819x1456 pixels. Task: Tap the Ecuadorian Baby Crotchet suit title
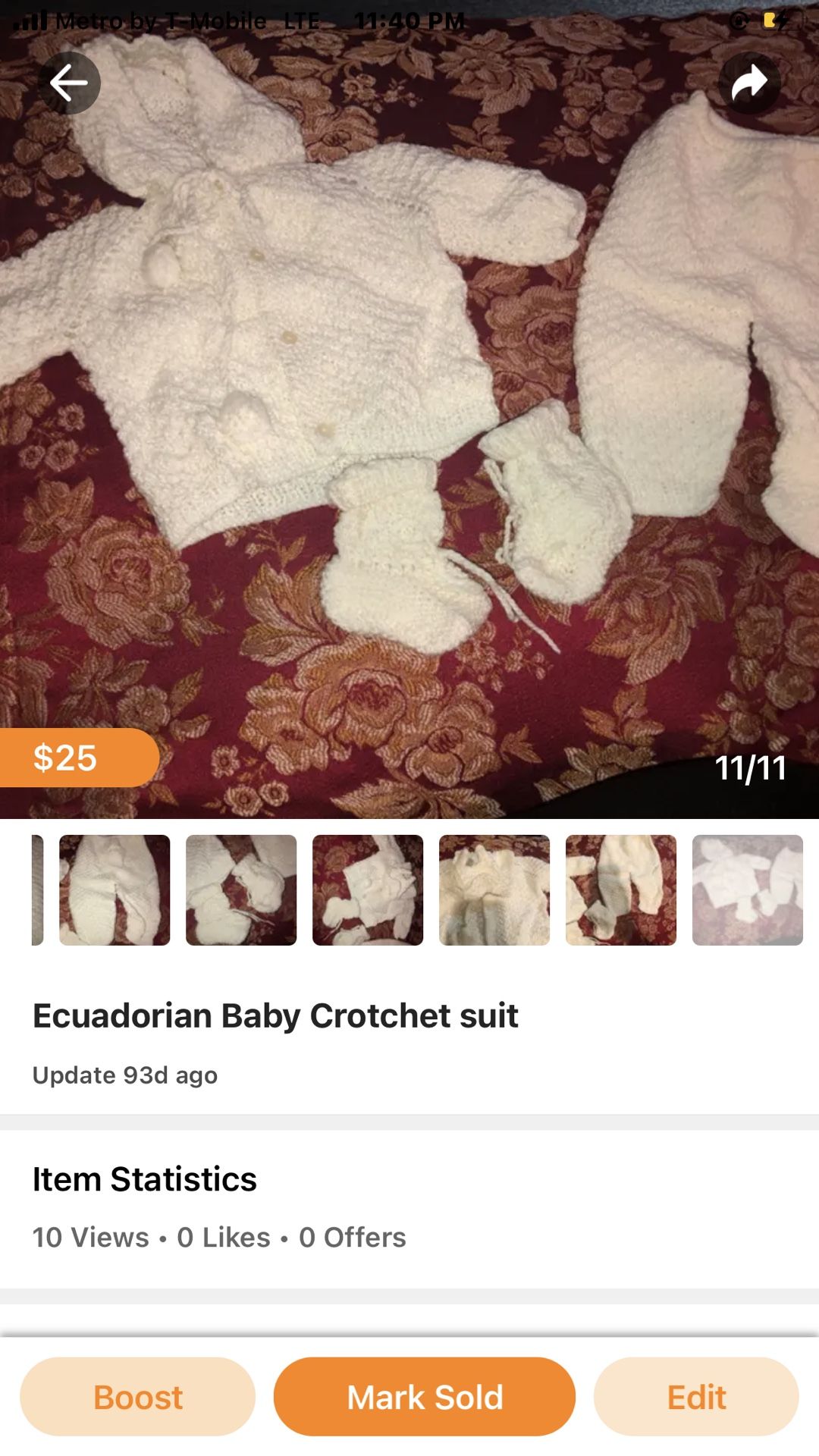276,1015
